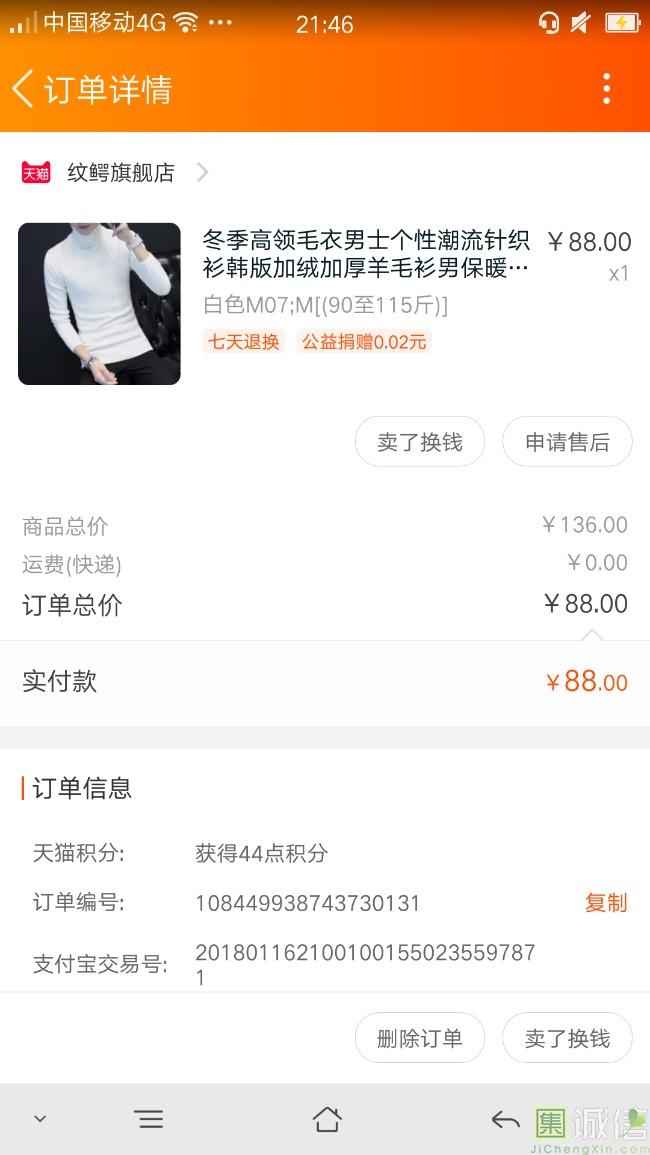The width and height of the screenshot is (650, 1155).
Task: Tap 卖了换钱 in the bottom bar
Action: click(x=567, y=1038)
